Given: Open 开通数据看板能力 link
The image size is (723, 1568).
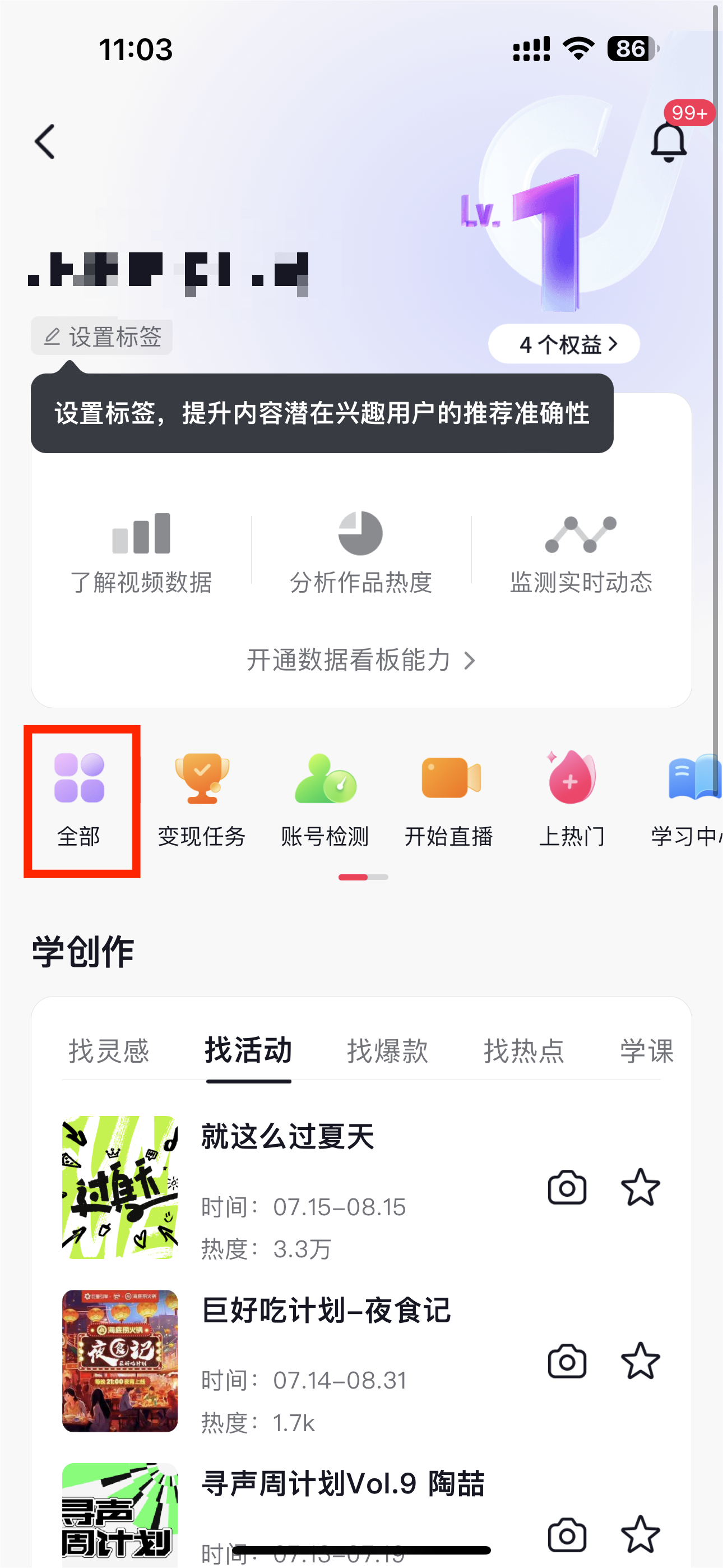Looking at the screenshot, I should [361, 661].
